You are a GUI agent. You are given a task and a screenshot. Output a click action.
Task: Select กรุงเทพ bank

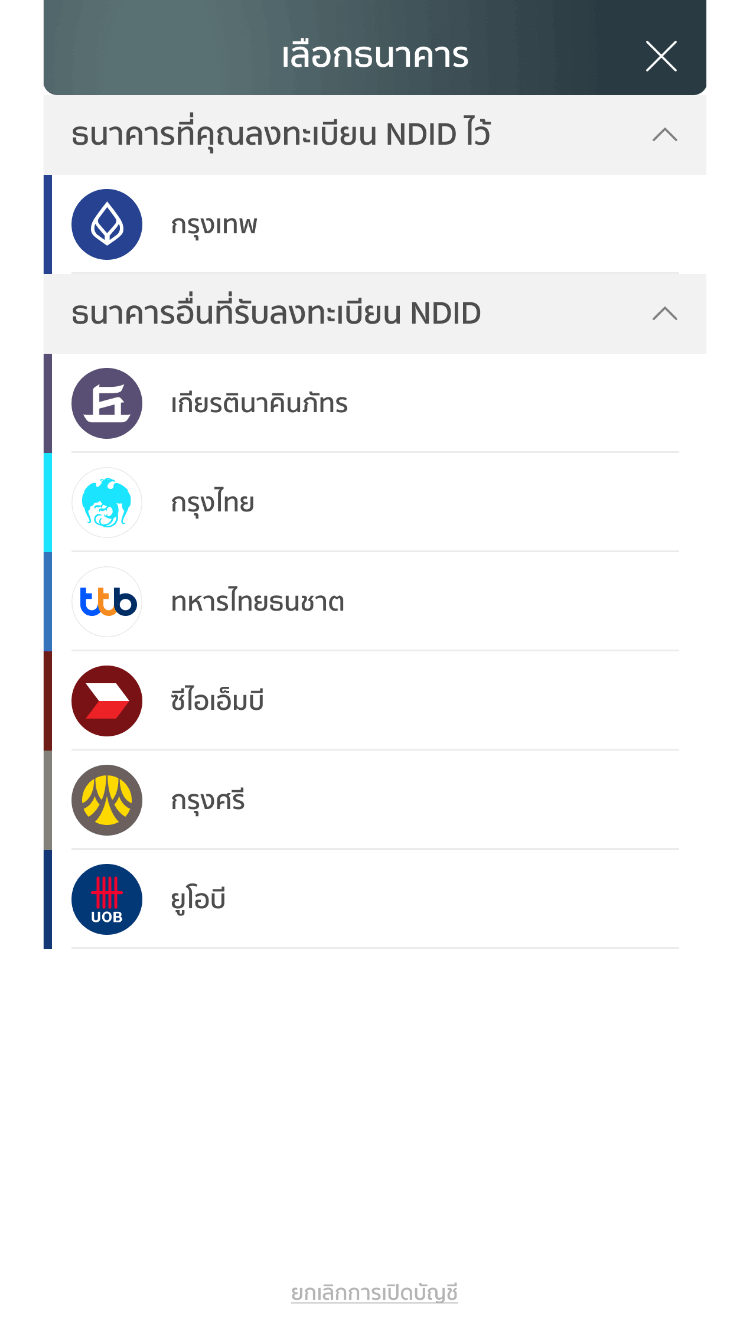[x=374, y=224]
